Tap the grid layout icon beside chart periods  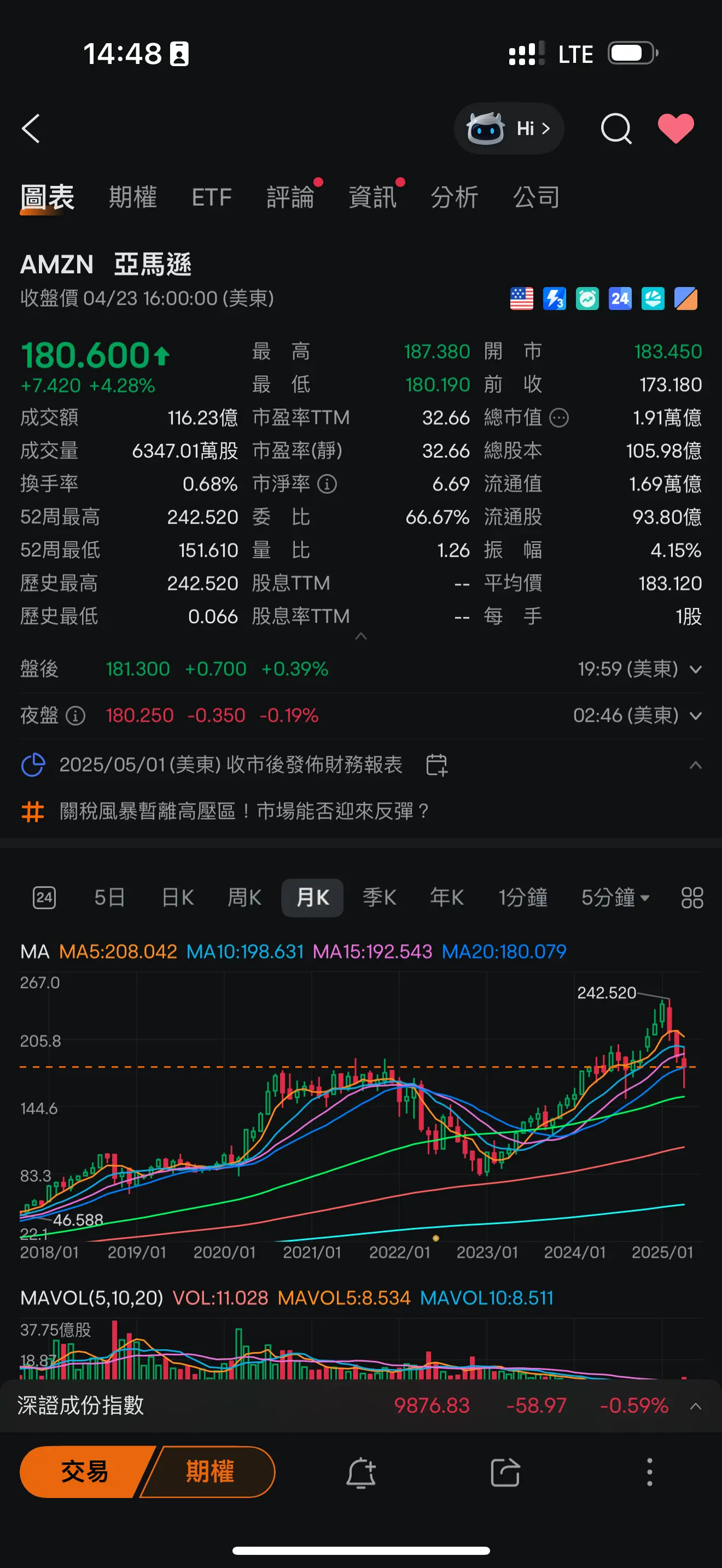point(691,898)
